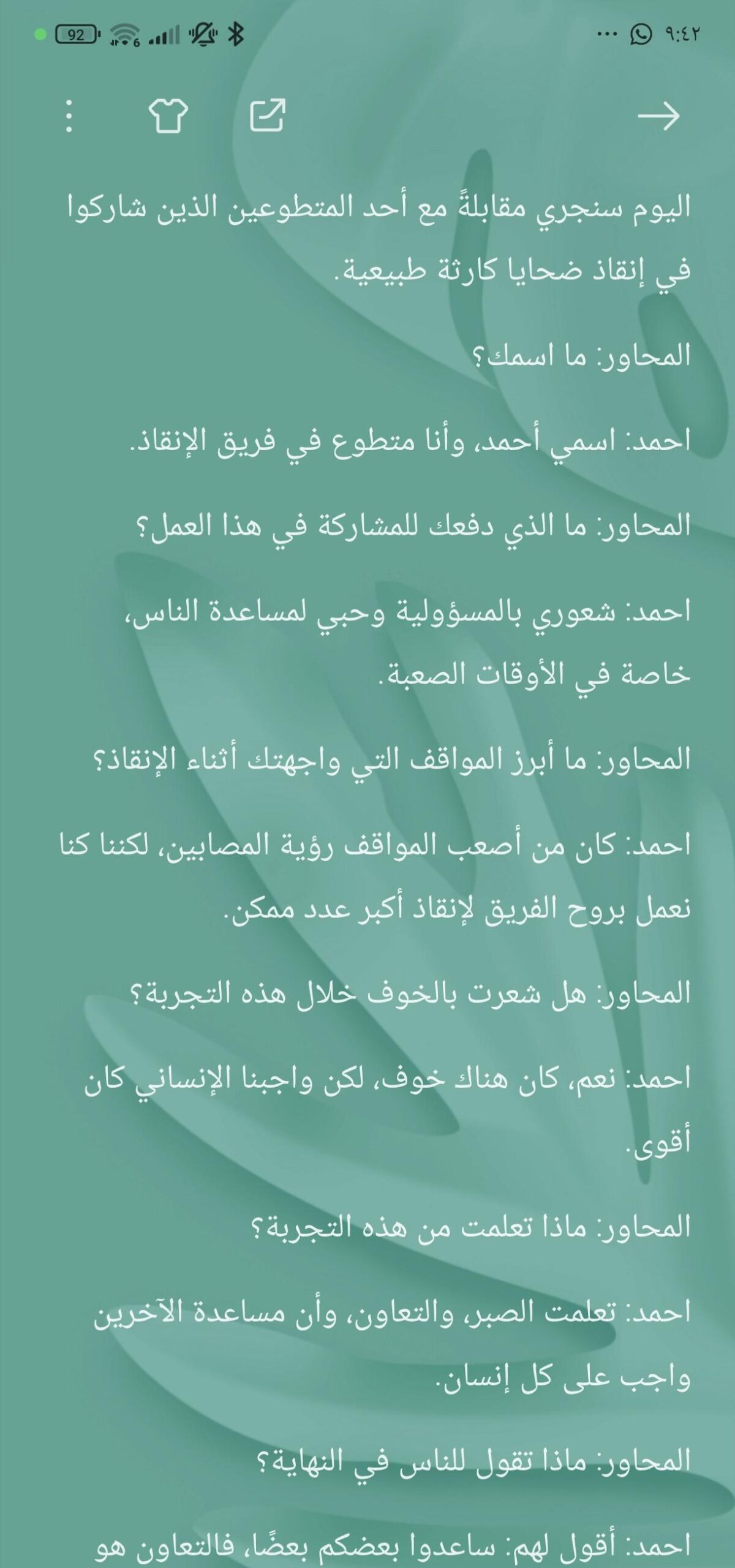Viewport: 735px width, 1568px height.
Task: Open the three-dot overflow menu
Action: (x=69, y=116)
